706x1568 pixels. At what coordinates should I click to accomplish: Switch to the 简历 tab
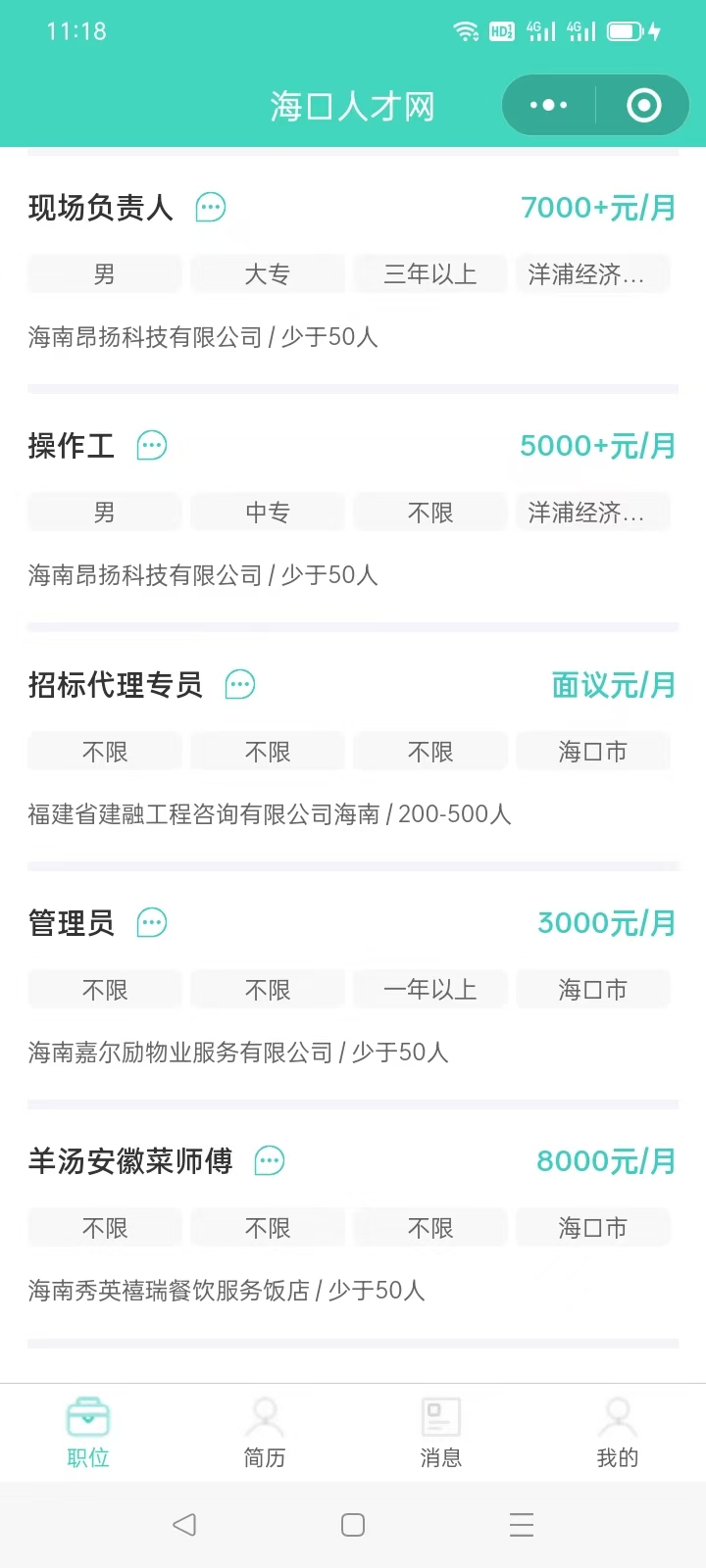point(265,1432)
